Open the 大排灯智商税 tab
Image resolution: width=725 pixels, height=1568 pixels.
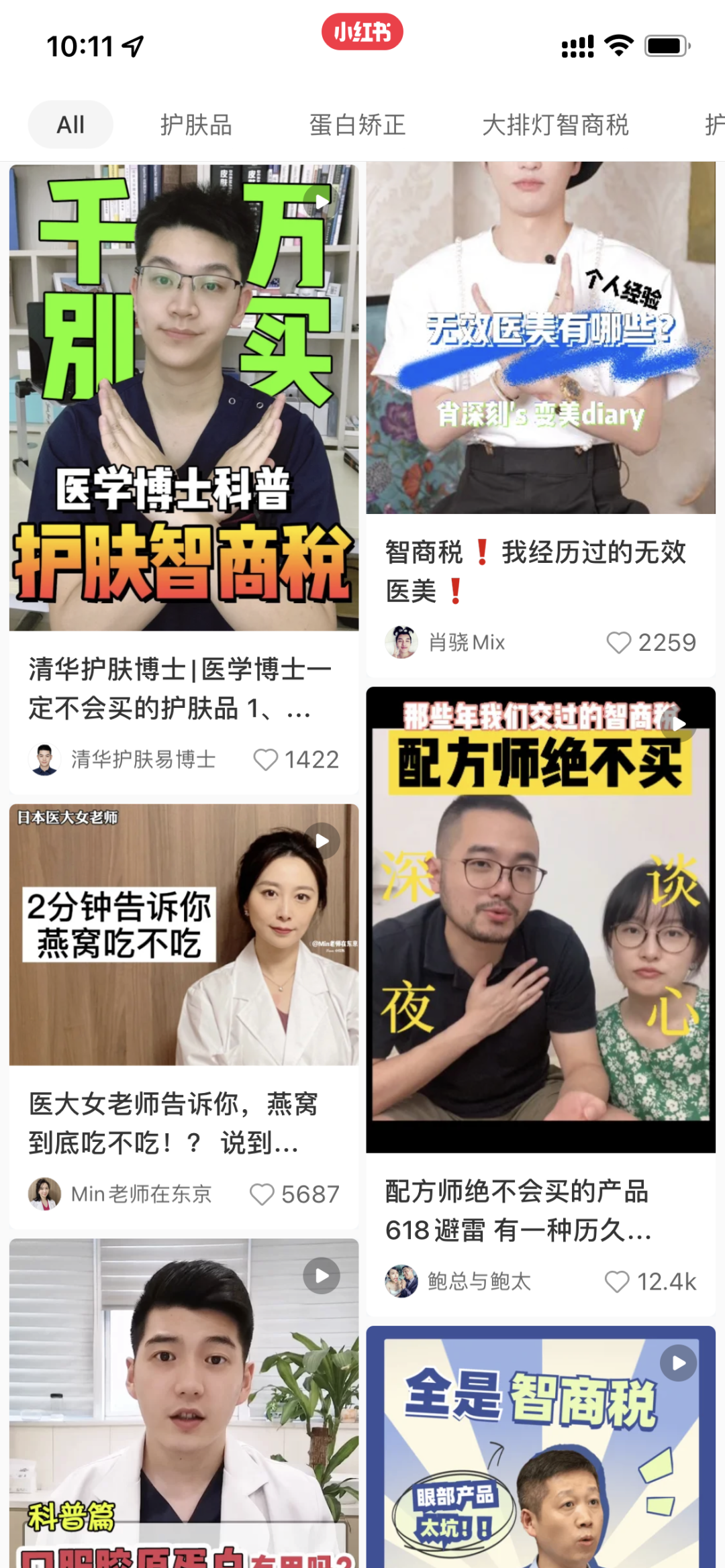[x=555, y=125]
